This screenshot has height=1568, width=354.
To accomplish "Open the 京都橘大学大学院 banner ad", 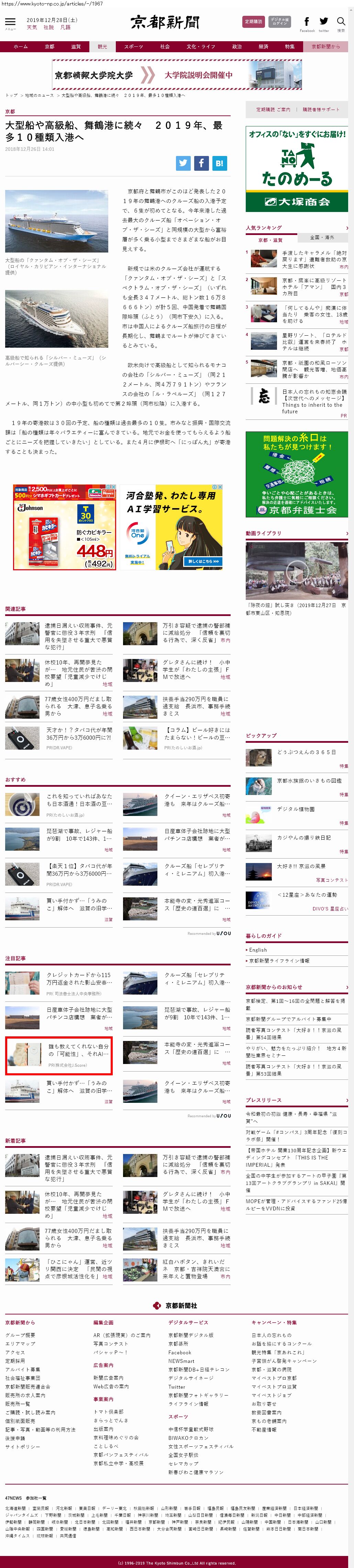I will (x=177, y=75).
